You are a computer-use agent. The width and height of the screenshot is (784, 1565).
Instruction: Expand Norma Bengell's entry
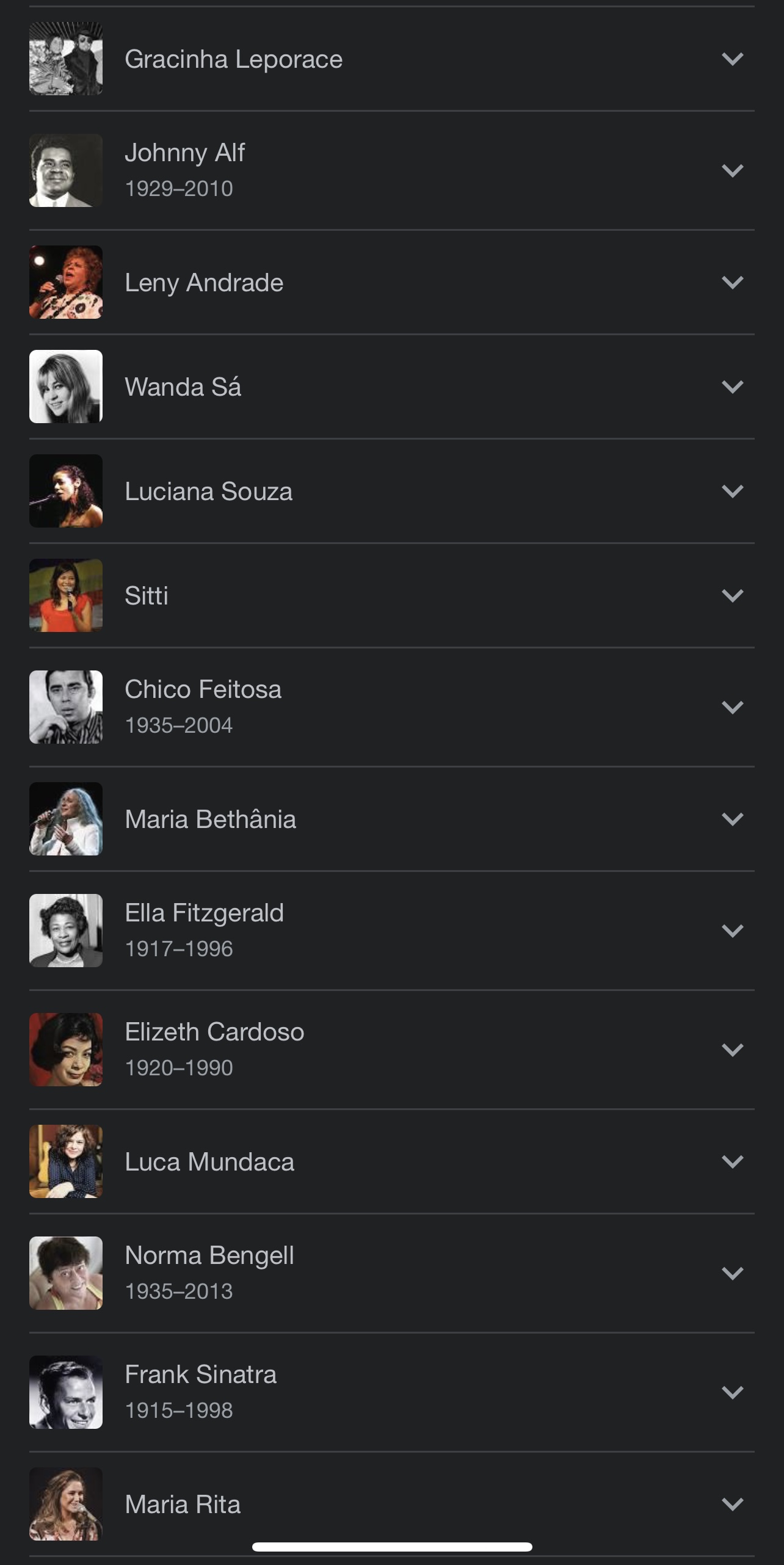pyautogui.click(x=732, y=1273)
